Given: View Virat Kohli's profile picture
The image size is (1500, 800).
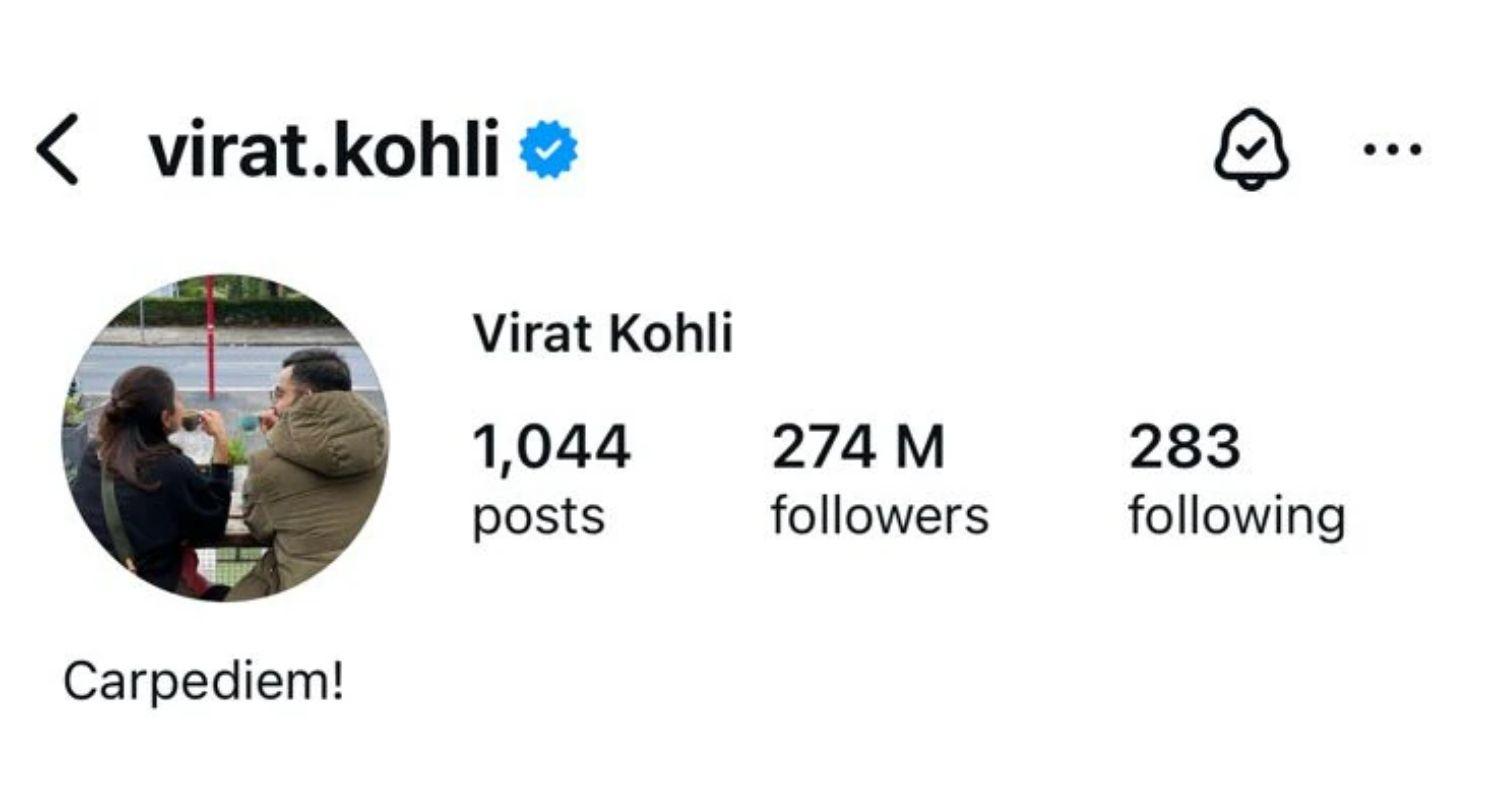Looking at the screenshot, I should click(226, 438).
